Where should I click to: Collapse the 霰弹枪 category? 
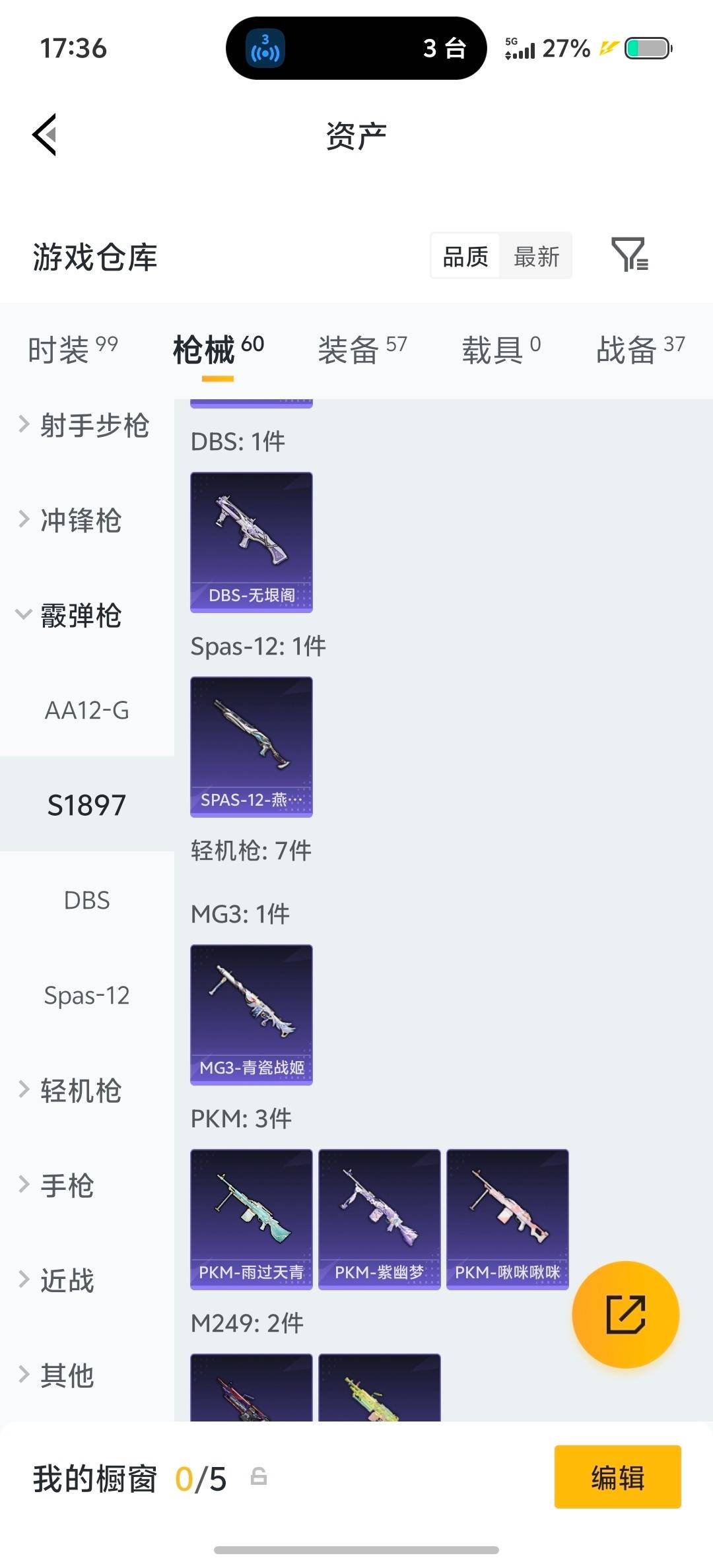[x=81, y=616]
